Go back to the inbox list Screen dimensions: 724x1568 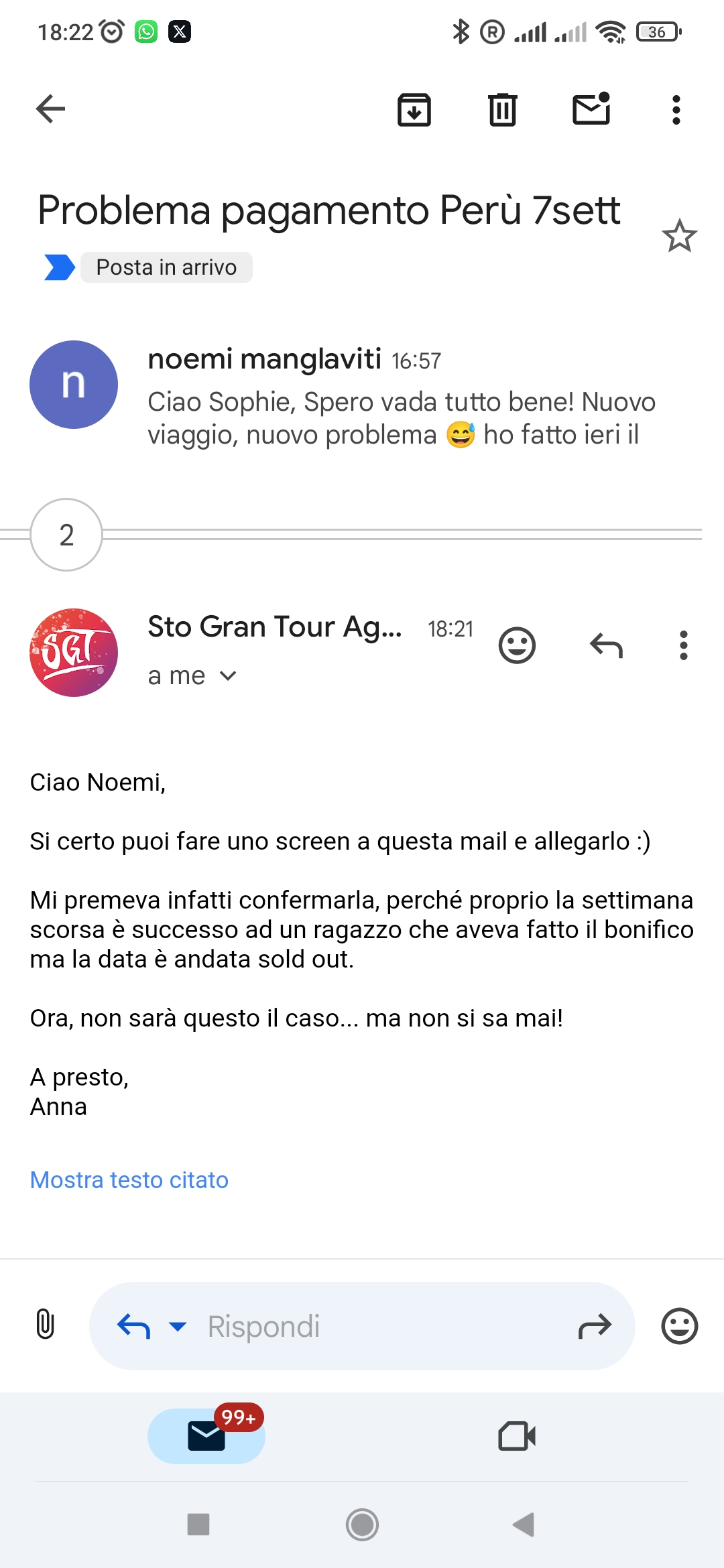click(50, 109)
